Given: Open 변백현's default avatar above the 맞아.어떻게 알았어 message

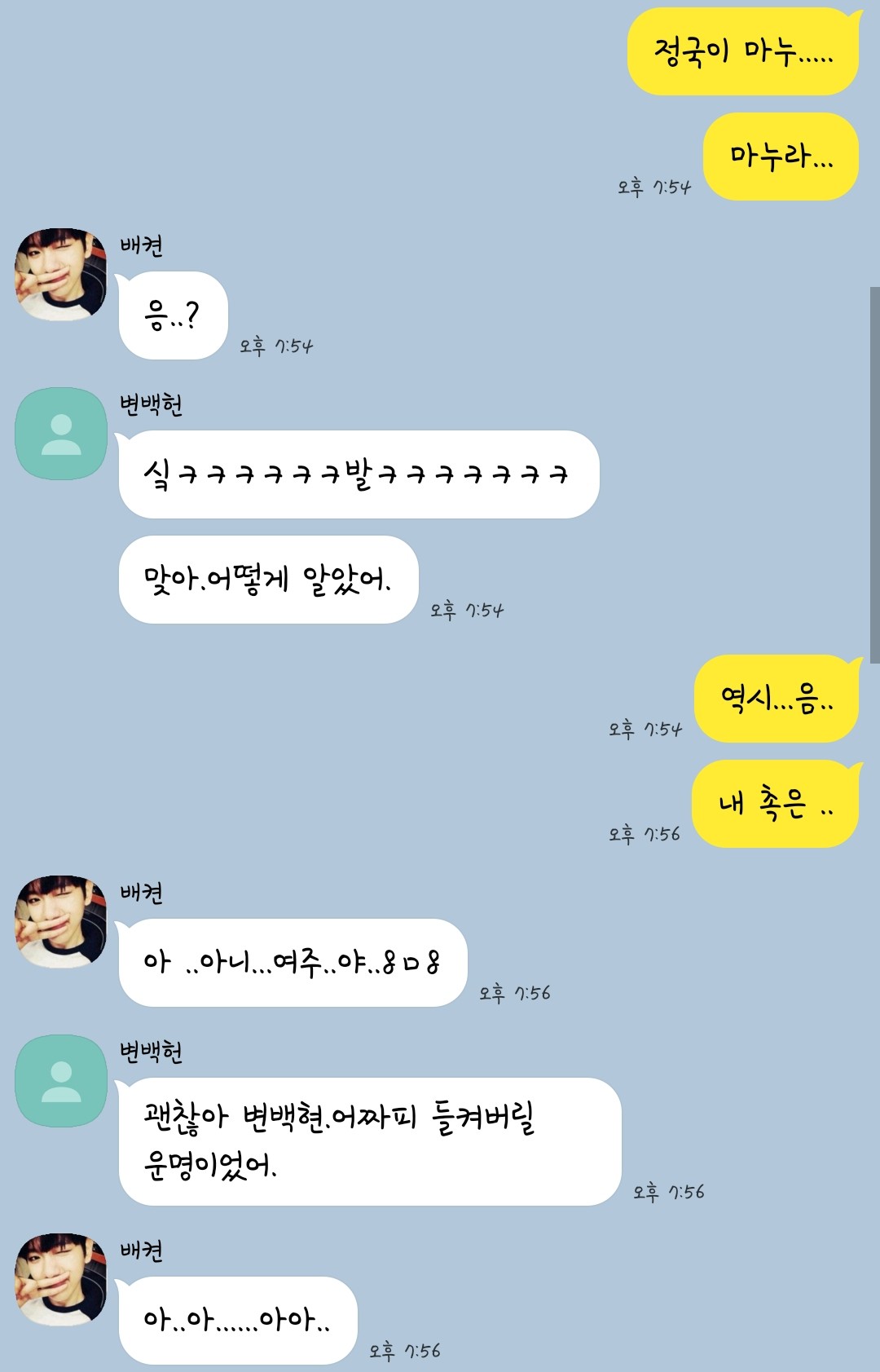Looking at the screenshot, I should click(61, 434).
